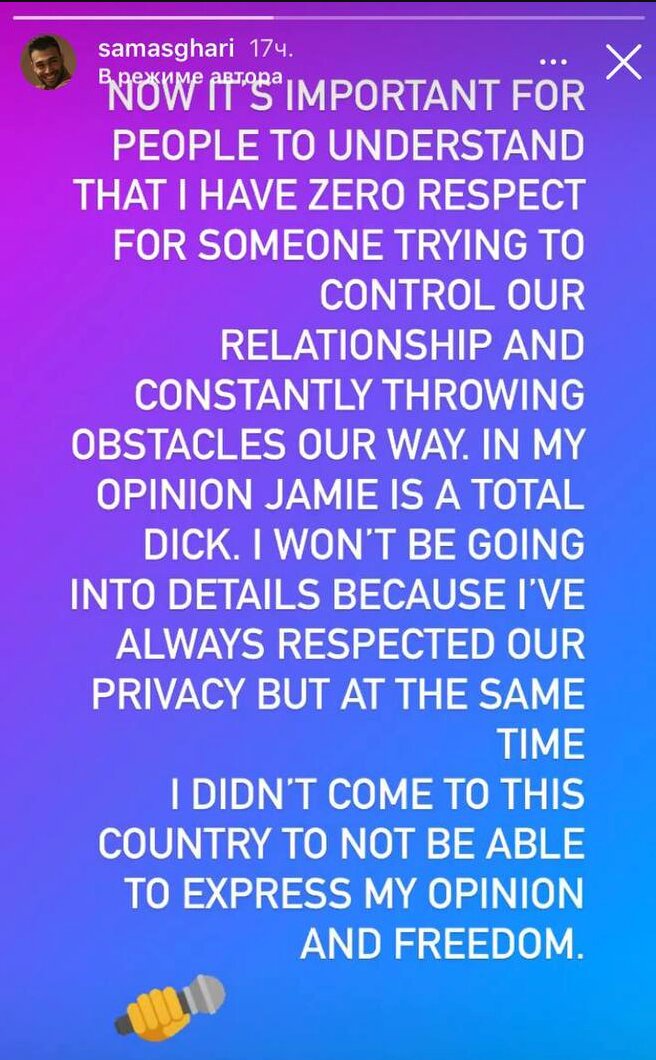The width and height of the screenshot is (656, 1060).
Task: Tap the samasghari username
Action: 166,49
